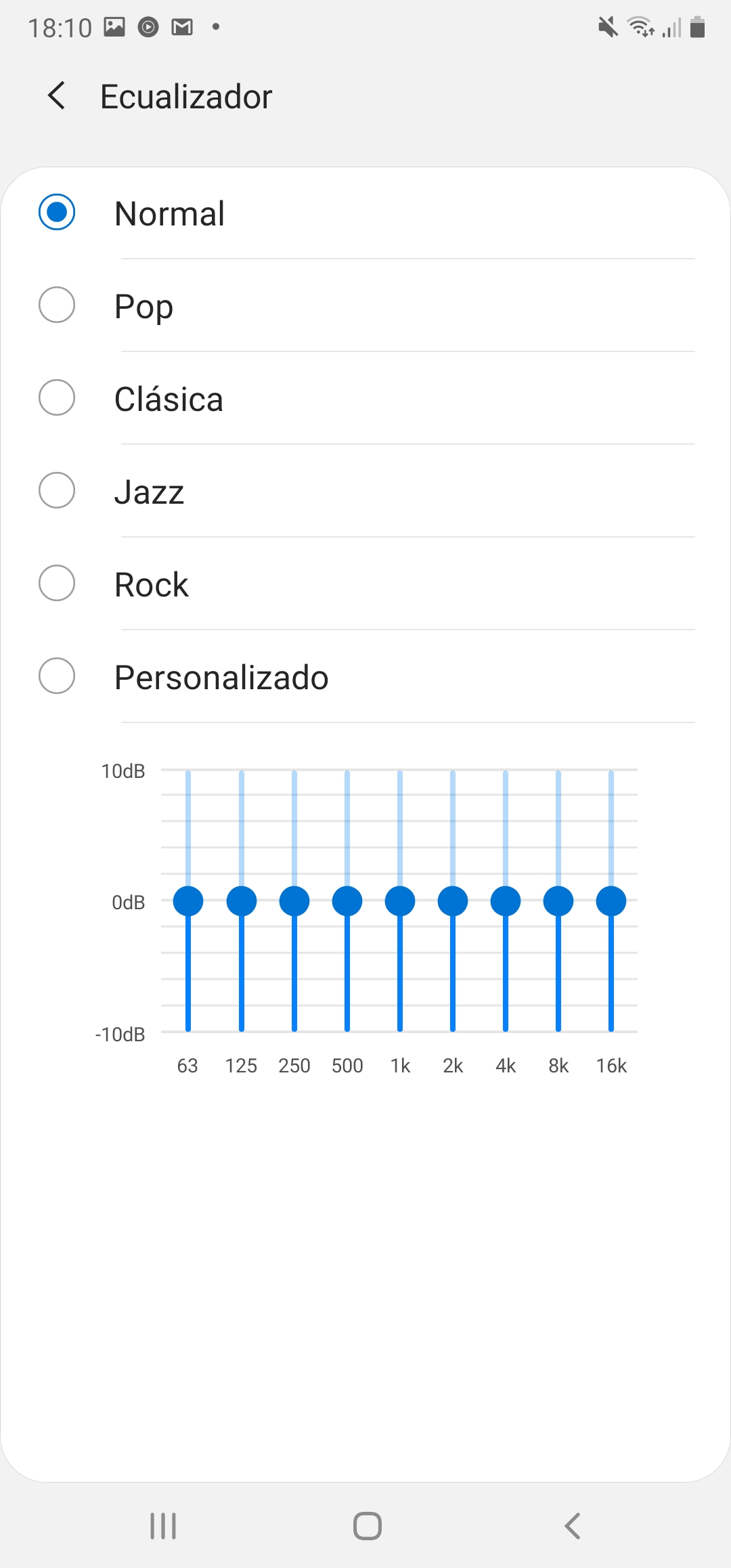
Task: Open recent apps from navigation bar
Action: coord(163,1526)
